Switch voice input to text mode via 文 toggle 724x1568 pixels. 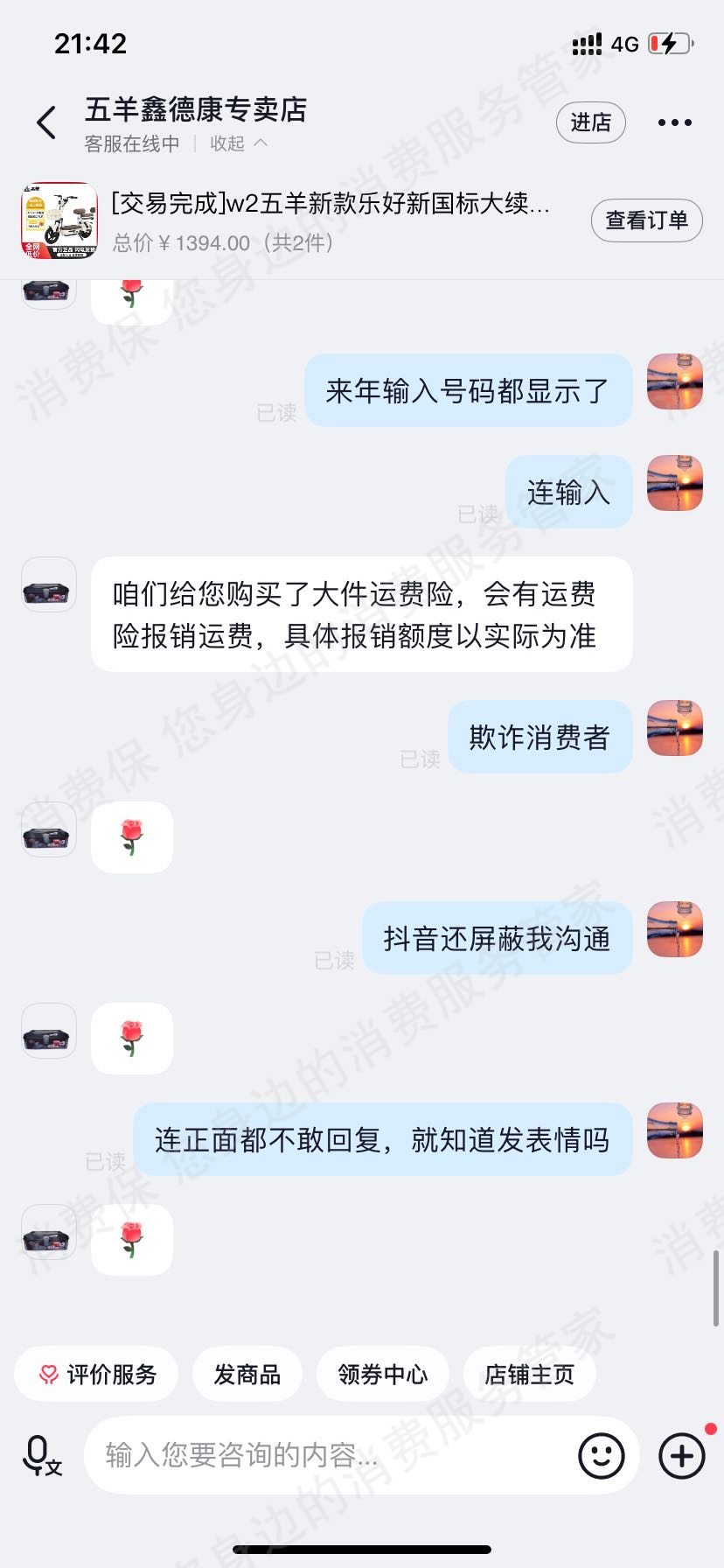[x=54, y=1465]
